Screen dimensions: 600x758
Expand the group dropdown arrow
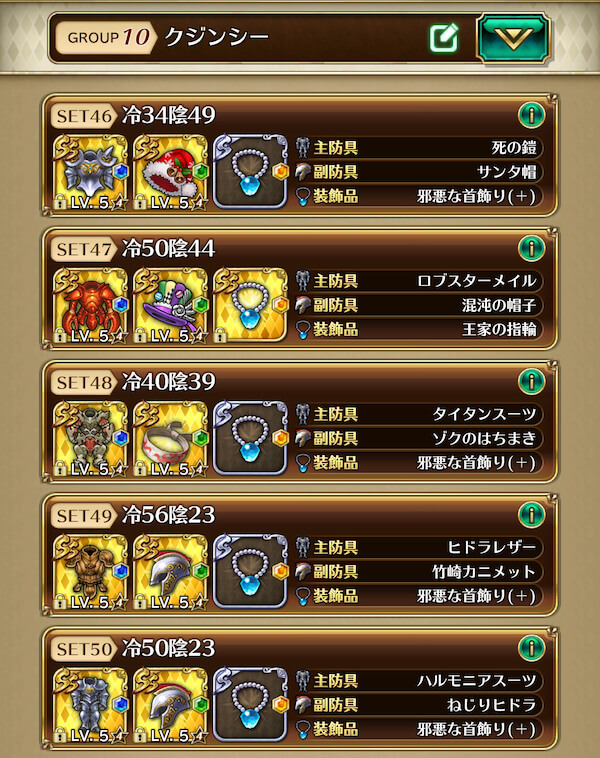point(513,38)
